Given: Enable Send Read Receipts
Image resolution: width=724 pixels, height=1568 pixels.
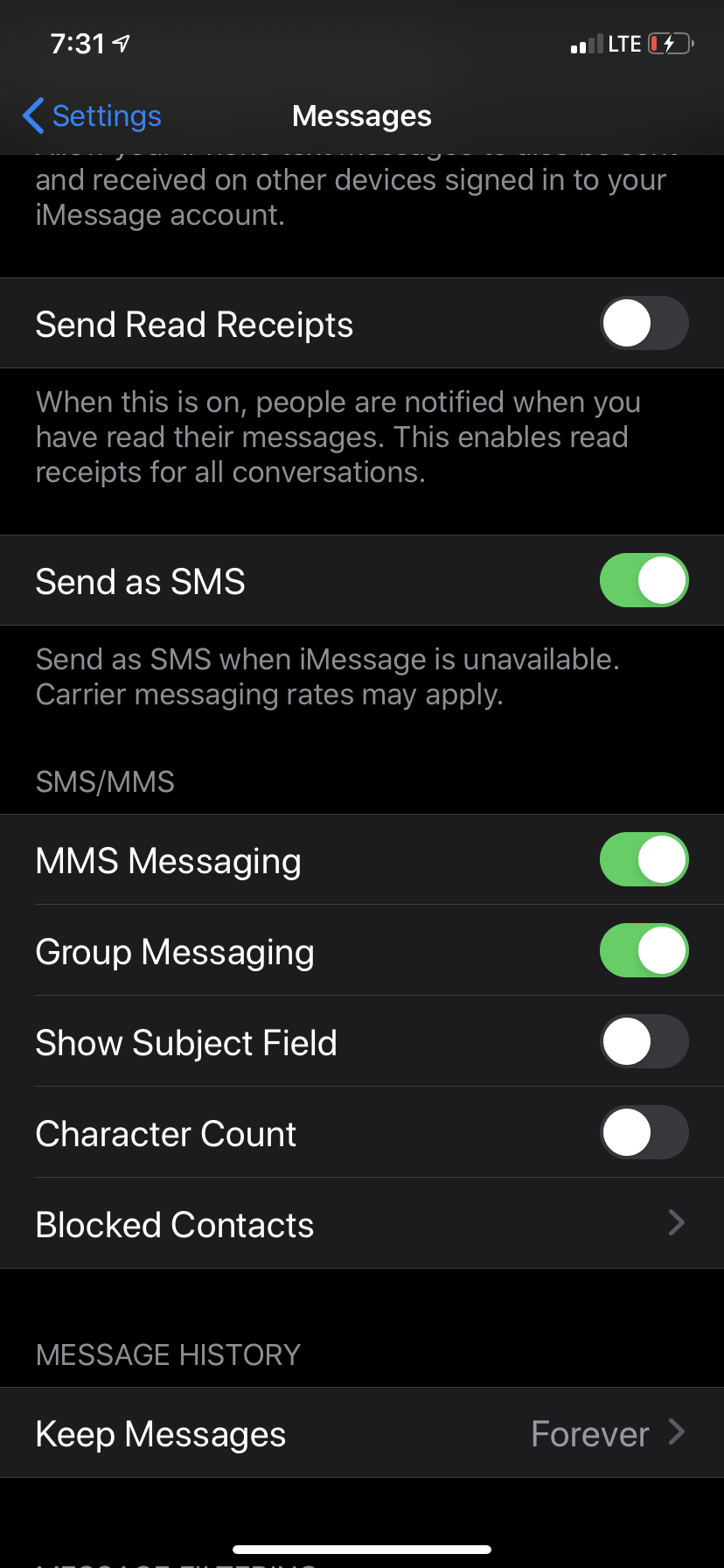Looking at the screenshot, I should 644,323.
